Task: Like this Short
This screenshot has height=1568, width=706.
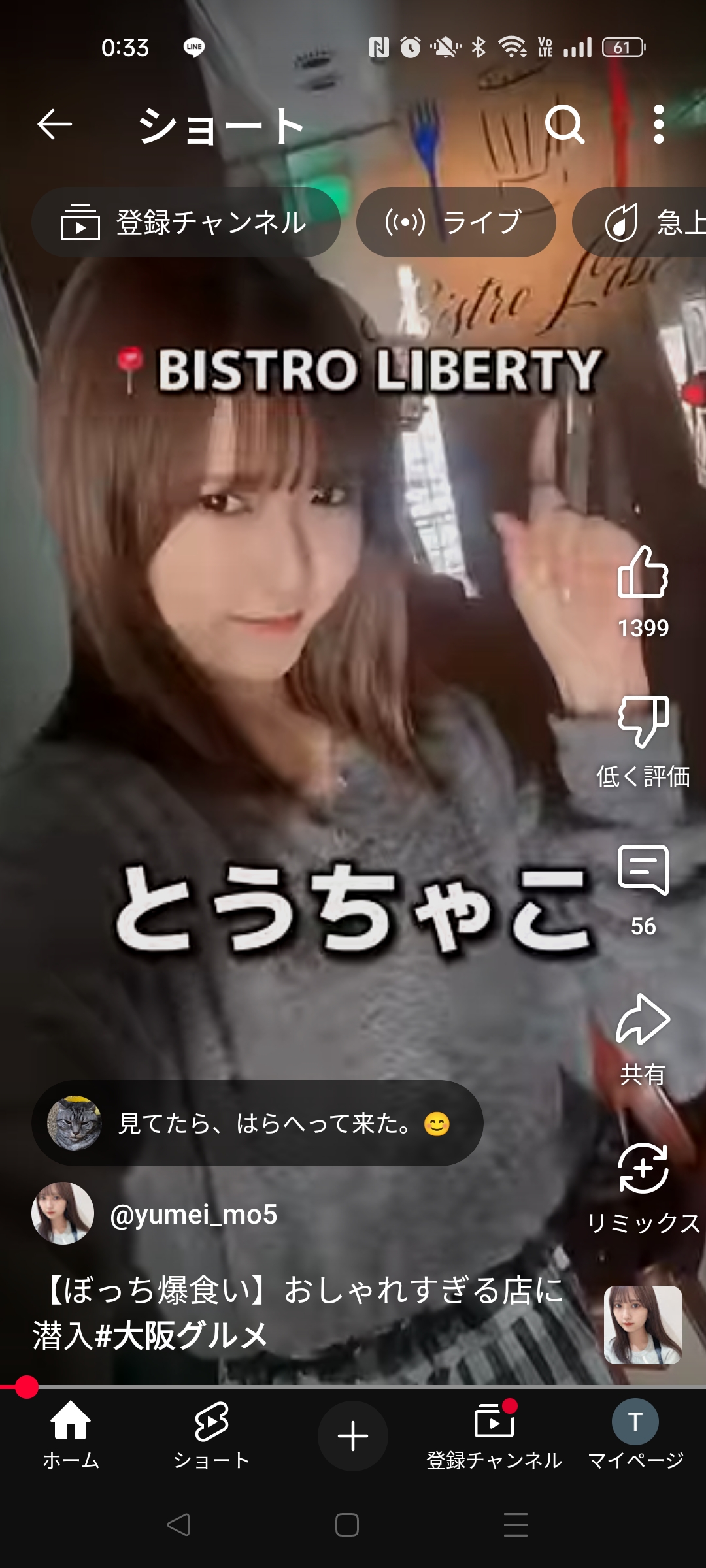Action: pos(643,574)
